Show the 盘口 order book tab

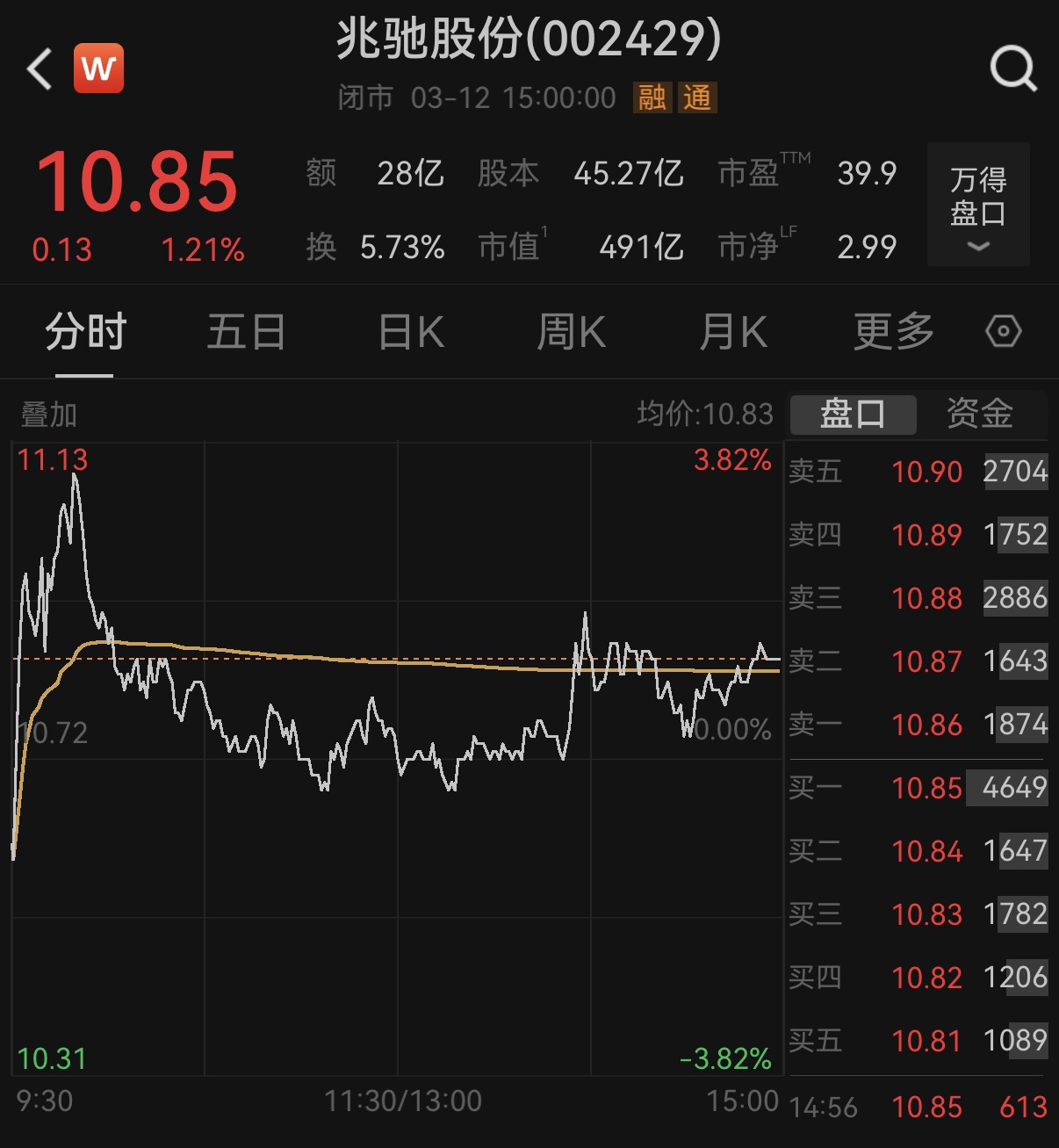[x=853, y=414]
